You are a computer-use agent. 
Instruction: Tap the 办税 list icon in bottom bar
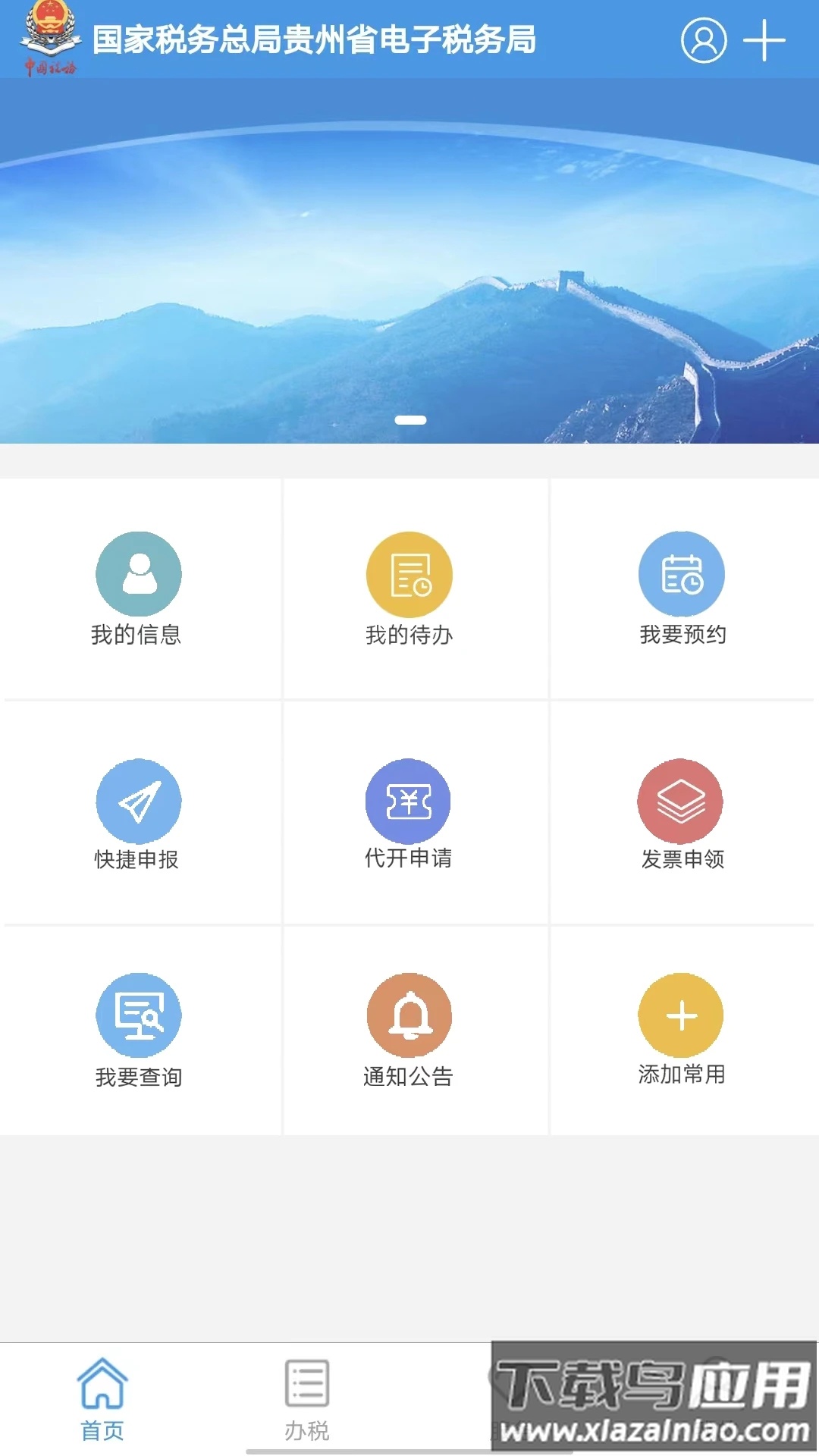click(x=307, y=1383)
